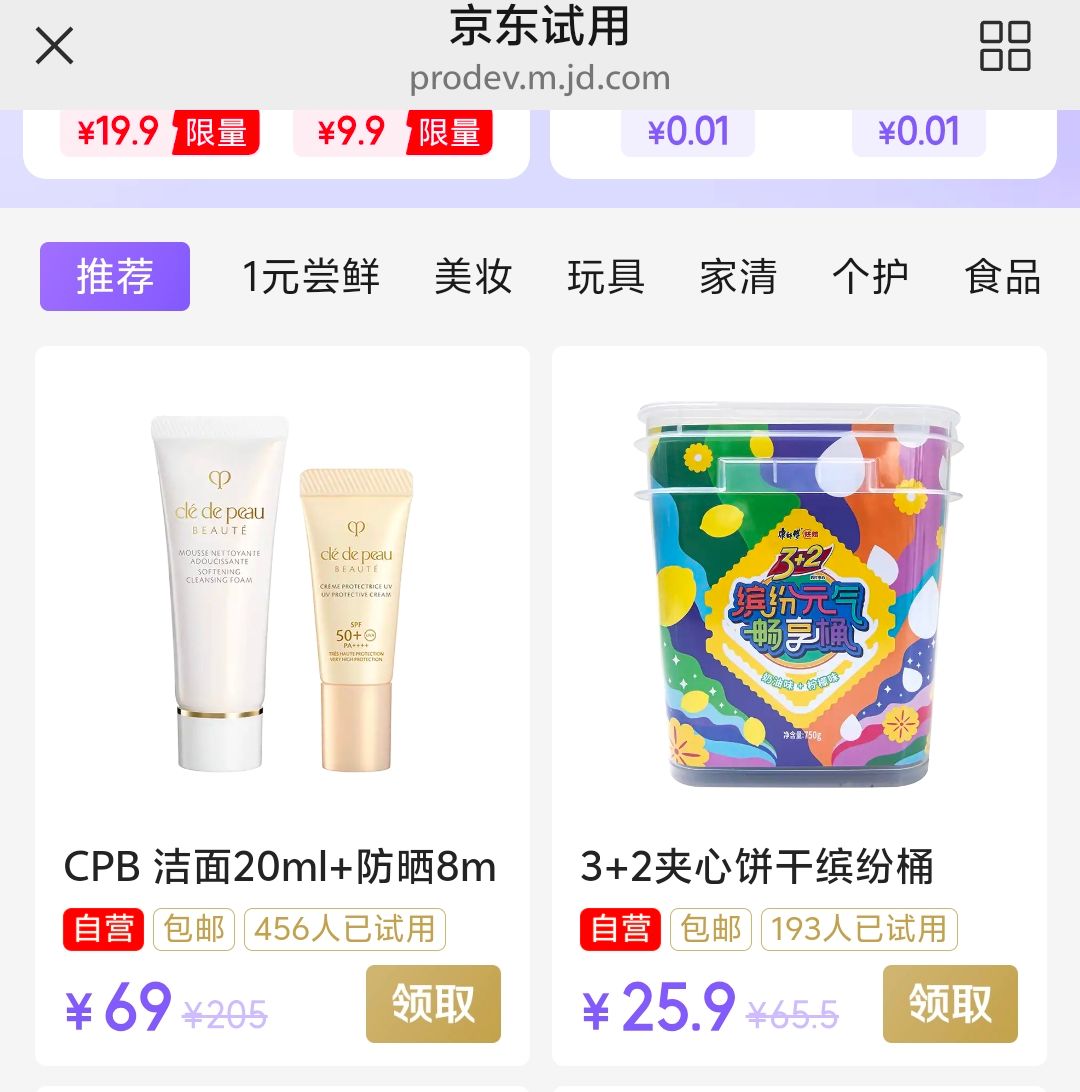Claim the 3+2夹心饼干缤纷桶 with 领取
Viewport: 1080px width, 1092px height.
pos(950,1004)
